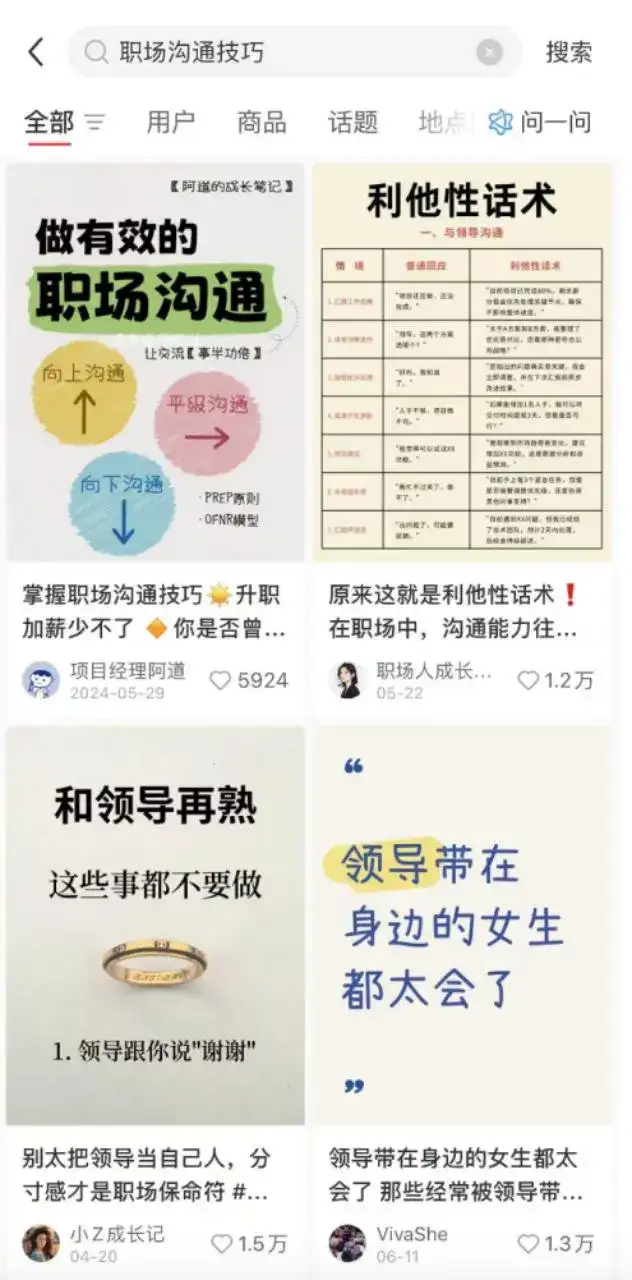
Task: Tap the 搜索 button
Action: coord(569,52)
